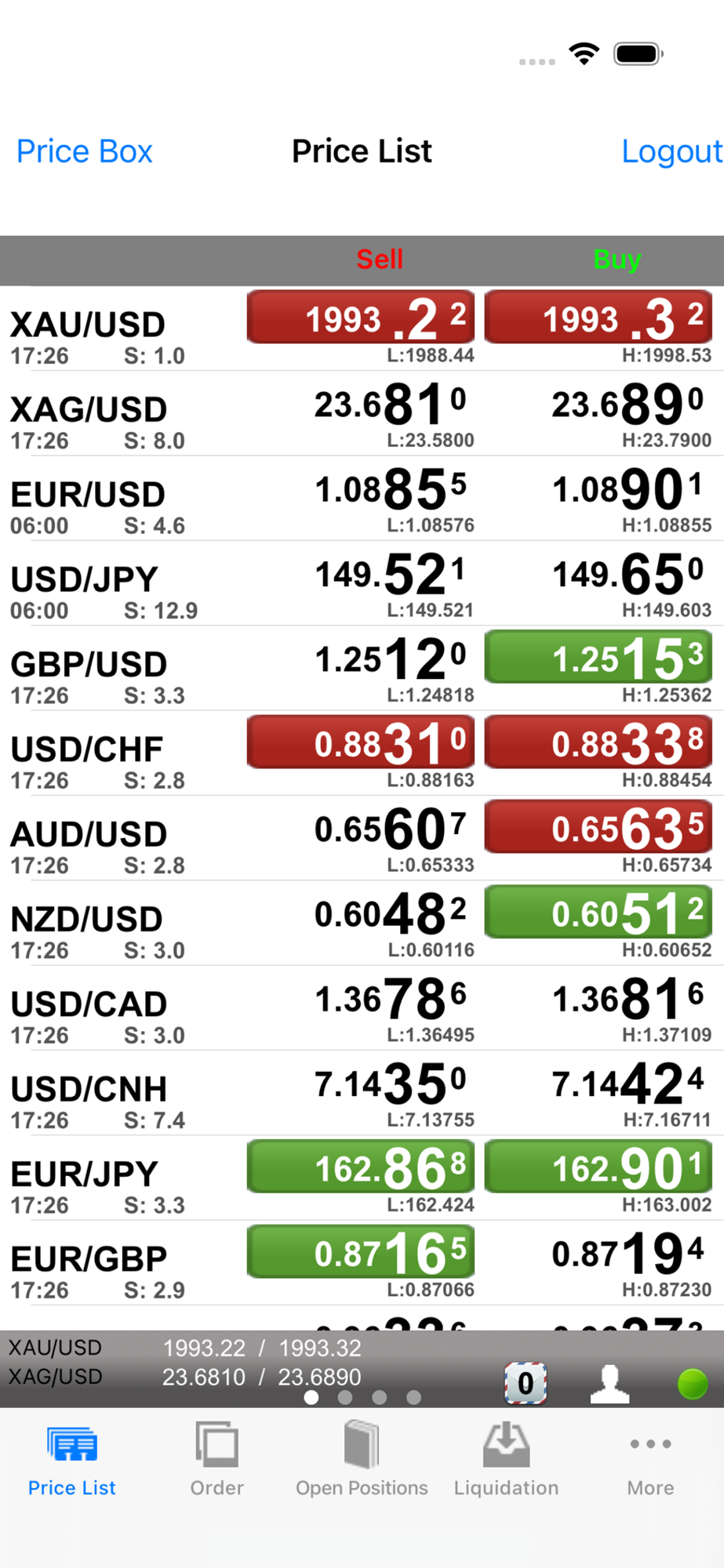Tap the Logout button
Screen dimensions: 724x1568
click(671, 151)
